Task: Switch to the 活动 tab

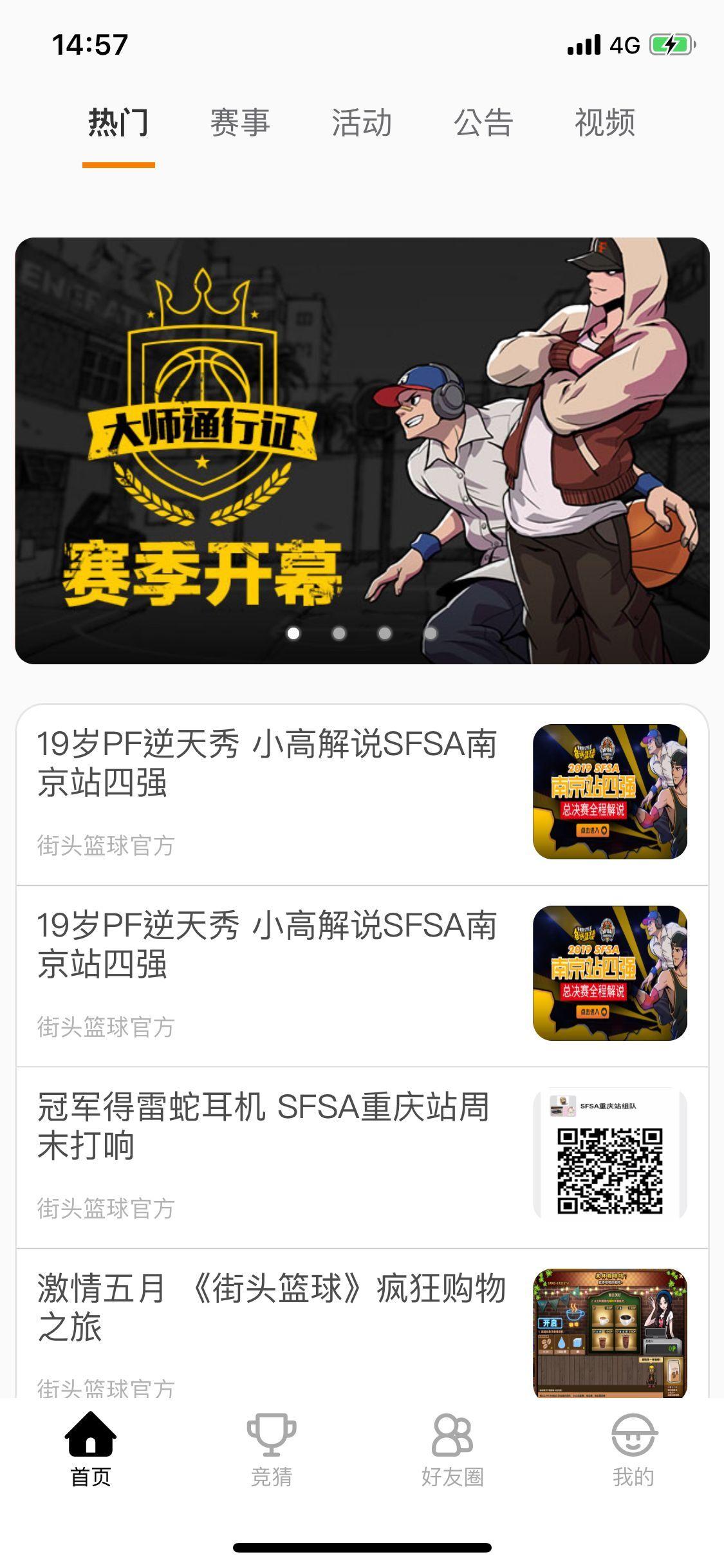Action: [361, 122]
